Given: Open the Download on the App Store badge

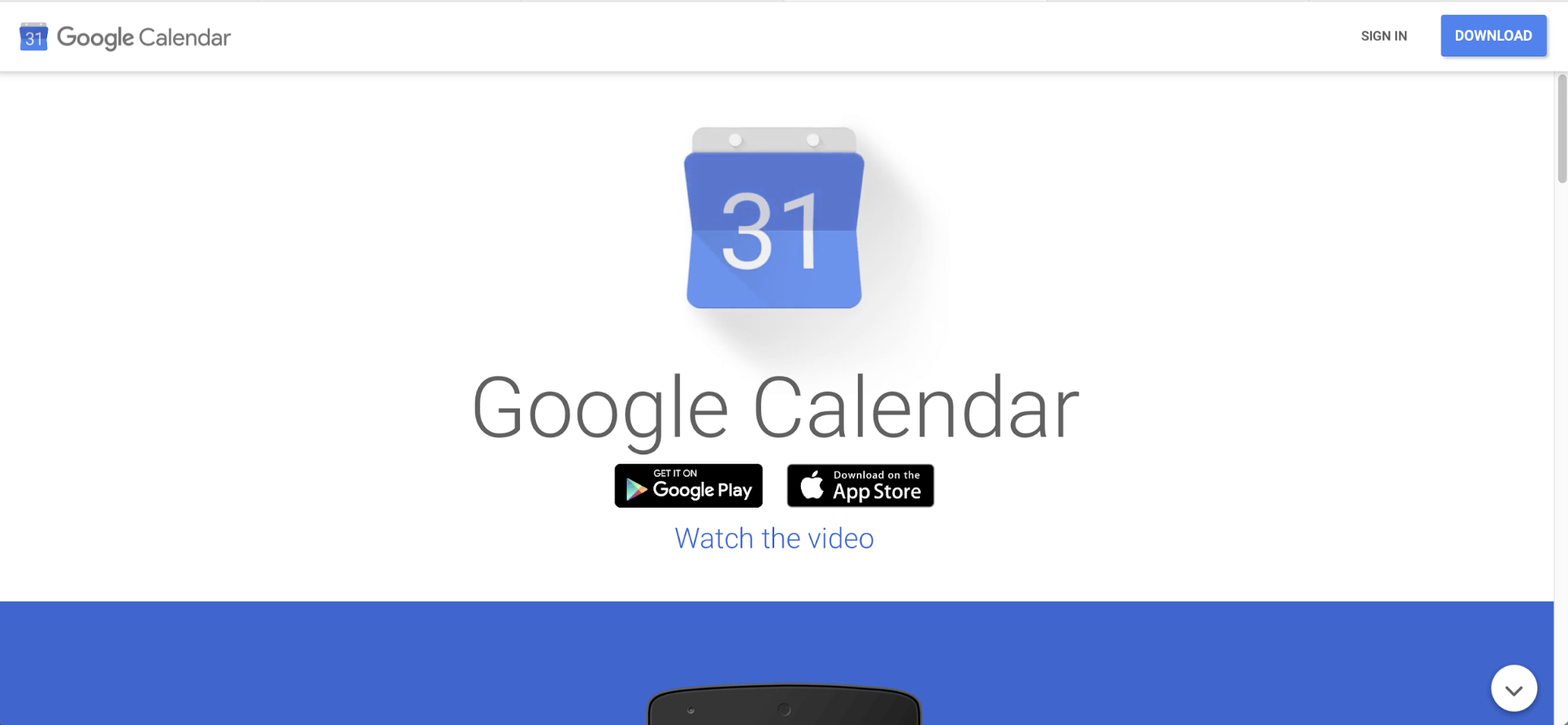Looking at the screenshot, I should (x=860, y=486).
